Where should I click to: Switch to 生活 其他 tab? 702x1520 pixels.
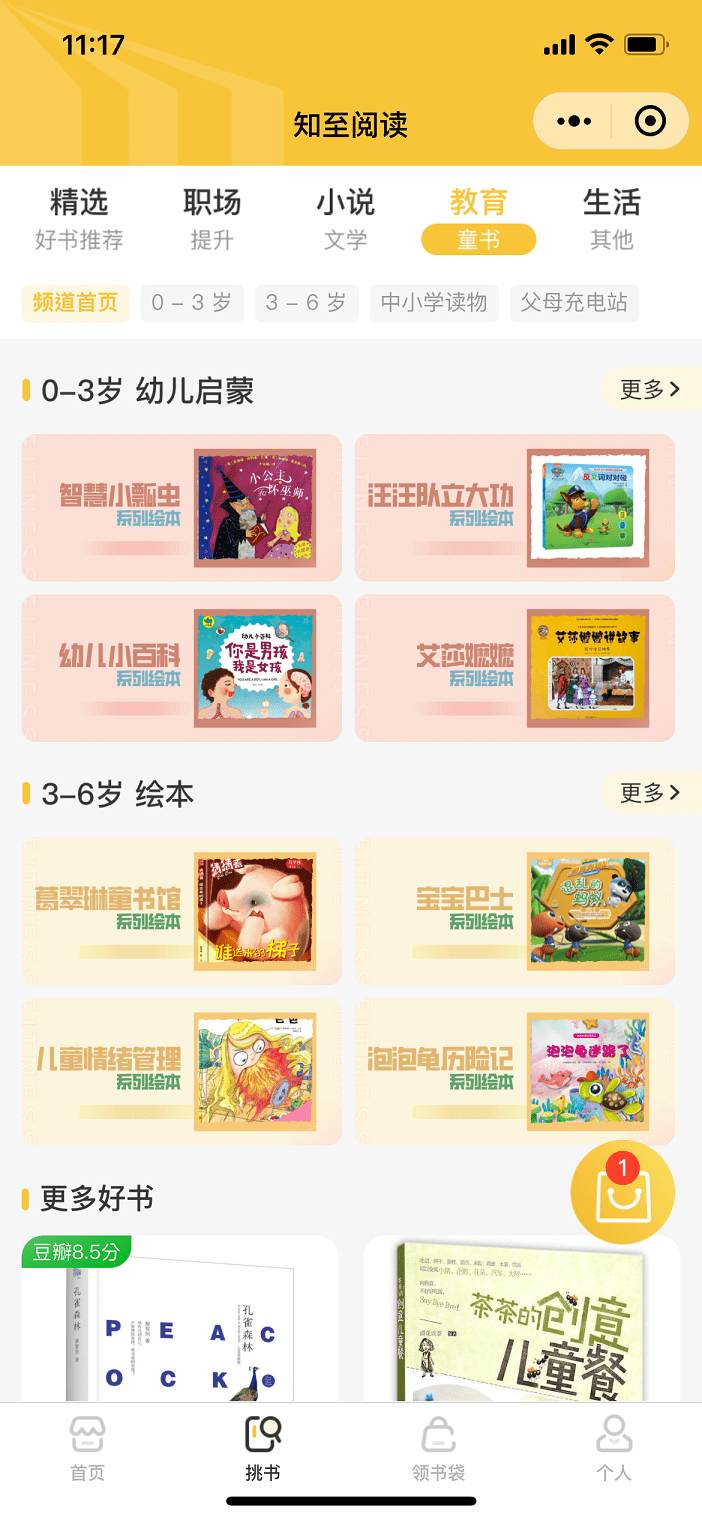[x=611, y=219]
